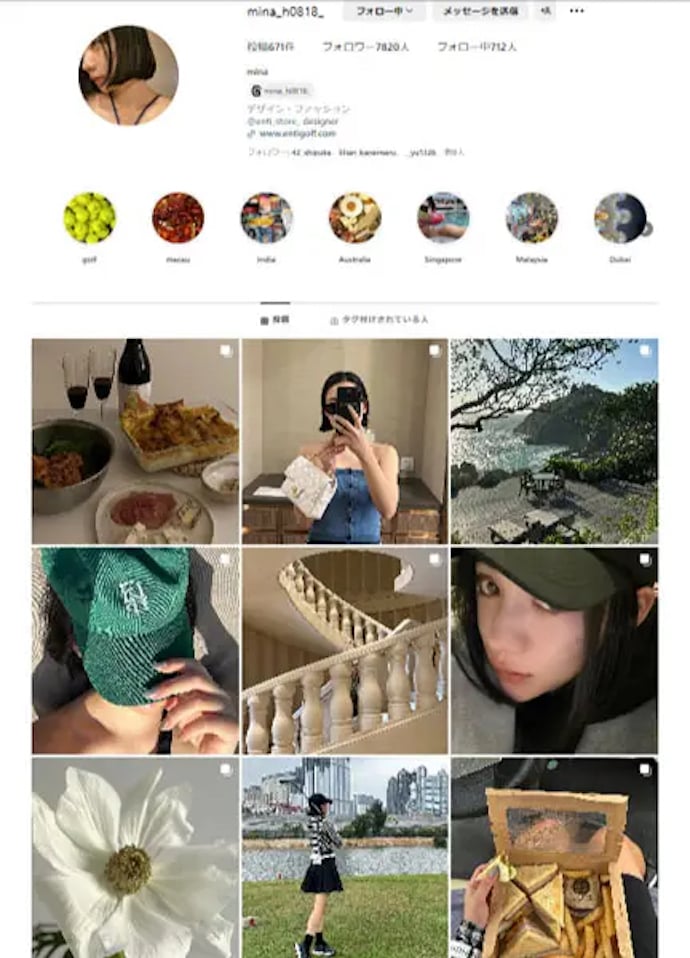Open the Australia story highlight

click(x=355, y=218)
